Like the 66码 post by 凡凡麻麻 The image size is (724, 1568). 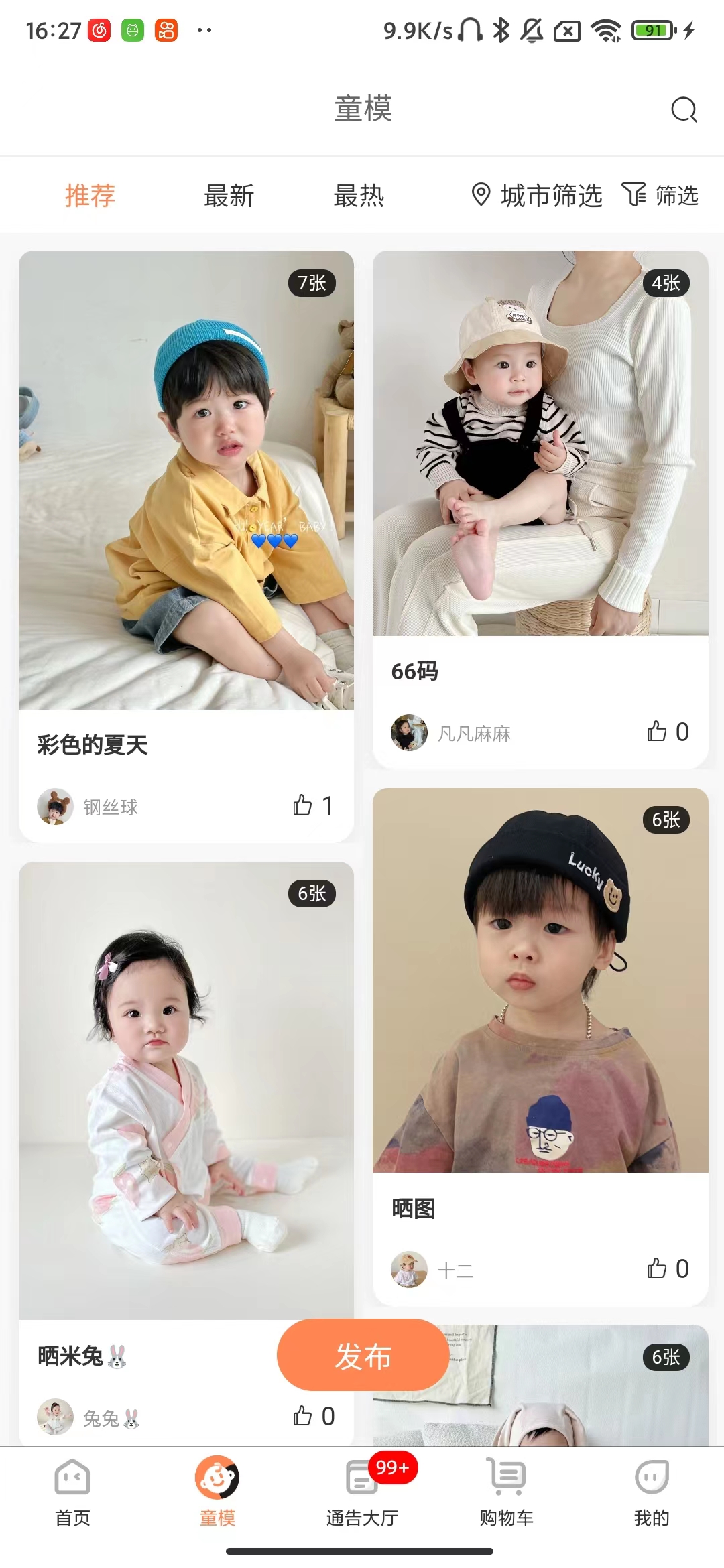click(x=658, y=732)
